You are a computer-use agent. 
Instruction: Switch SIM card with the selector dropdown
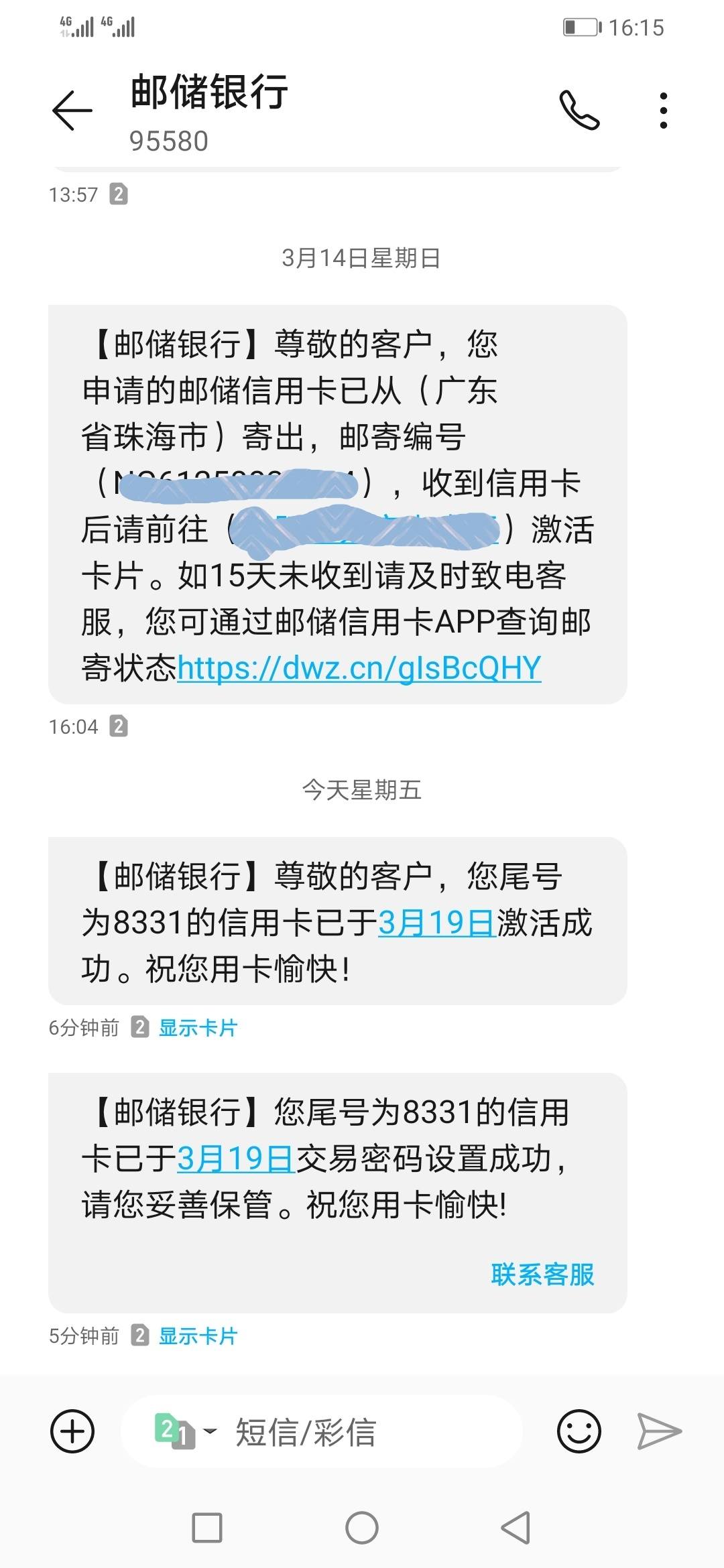tap(186, 1431)
